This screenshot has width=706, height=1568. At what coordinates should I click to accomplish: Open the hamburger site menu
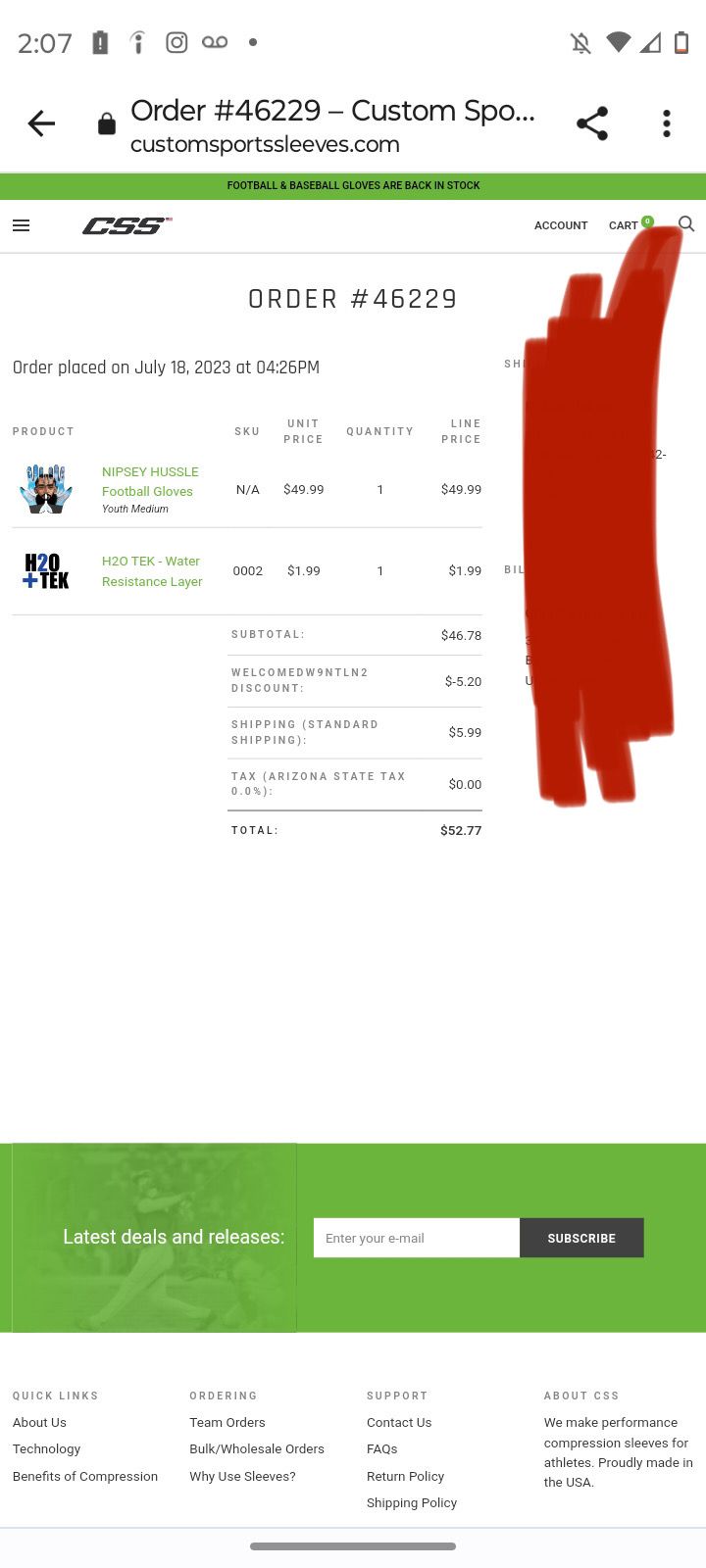pyautogui.click(x=21, y=225)
